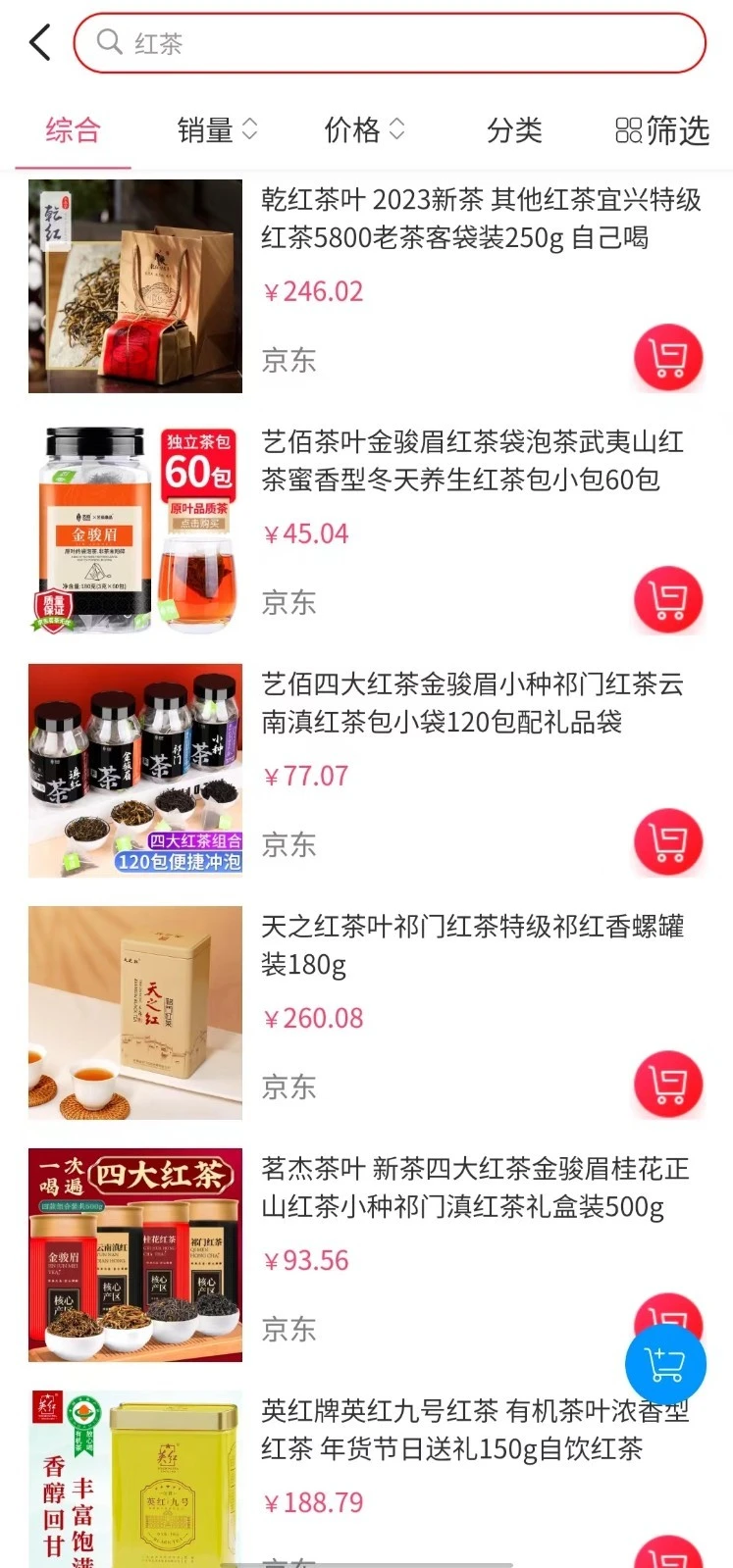Tap the cart icon beside 天之红茶叶
Viewport: 733px width, 1568px height.
click(668, 1084)
